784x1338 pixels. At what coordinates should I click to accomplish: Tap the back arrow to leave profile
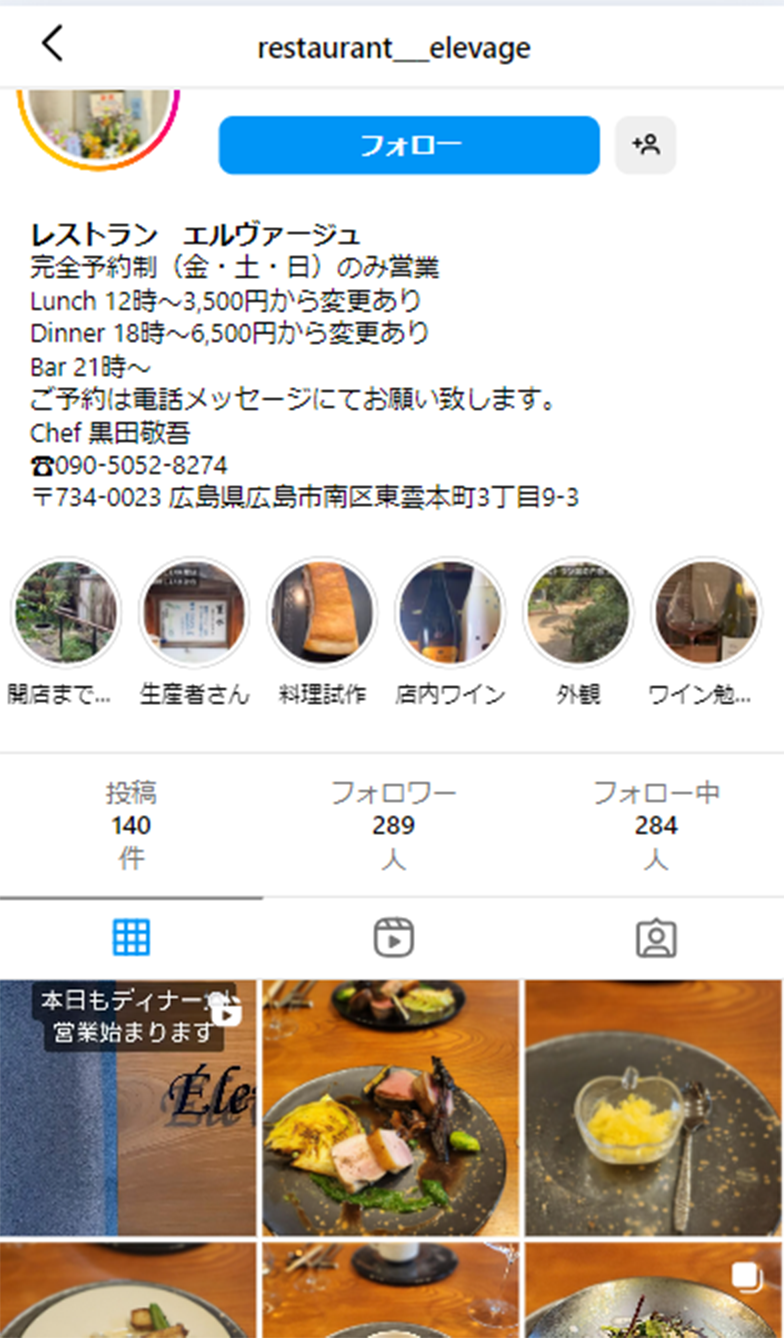pyautogui.click(x=47, y=45)
